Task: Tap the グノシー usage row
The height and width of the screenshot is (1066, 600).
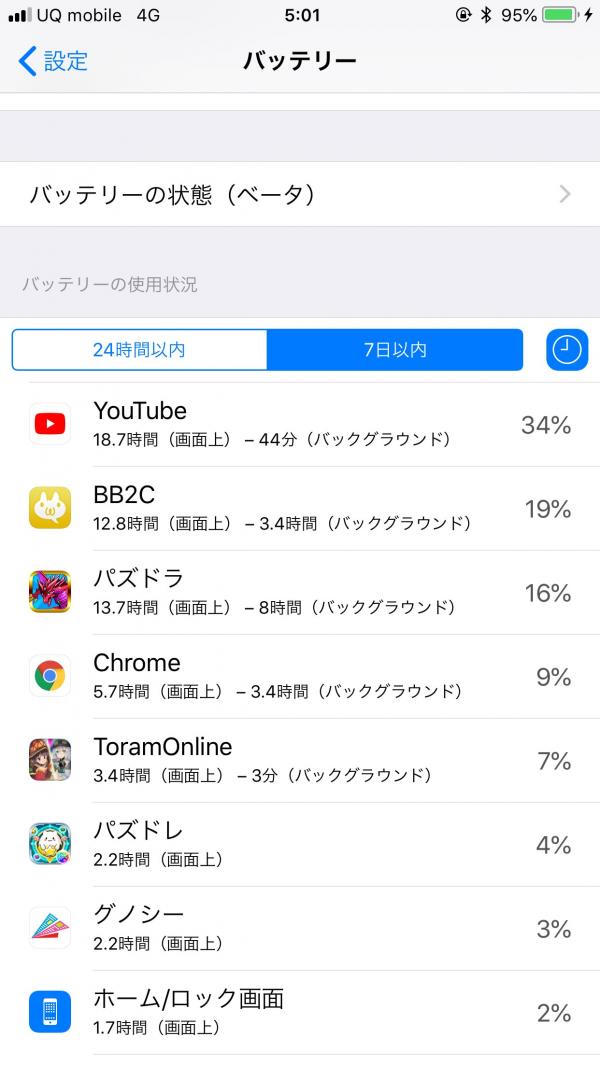Action: (x=300, y=928)
